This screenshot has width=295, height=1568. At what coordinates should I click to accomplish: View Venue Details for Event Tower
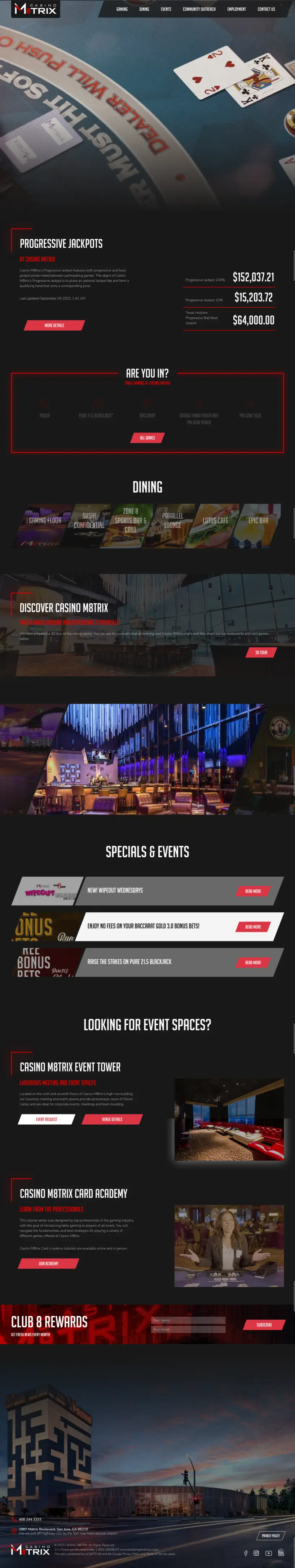[112, 1119]
